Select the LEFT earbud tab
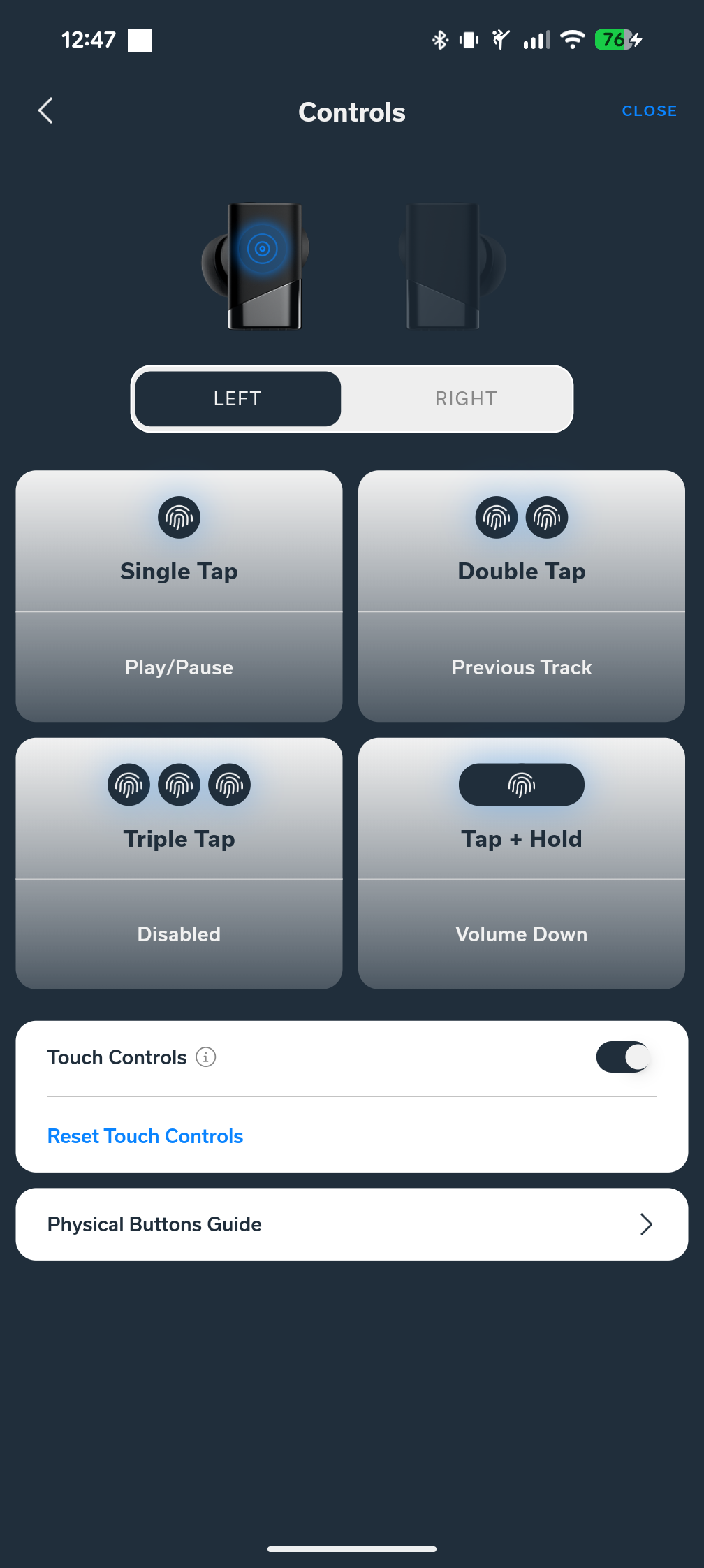Image resolution: width=704 pixels, height=1568 pixels. coord(237,398)
